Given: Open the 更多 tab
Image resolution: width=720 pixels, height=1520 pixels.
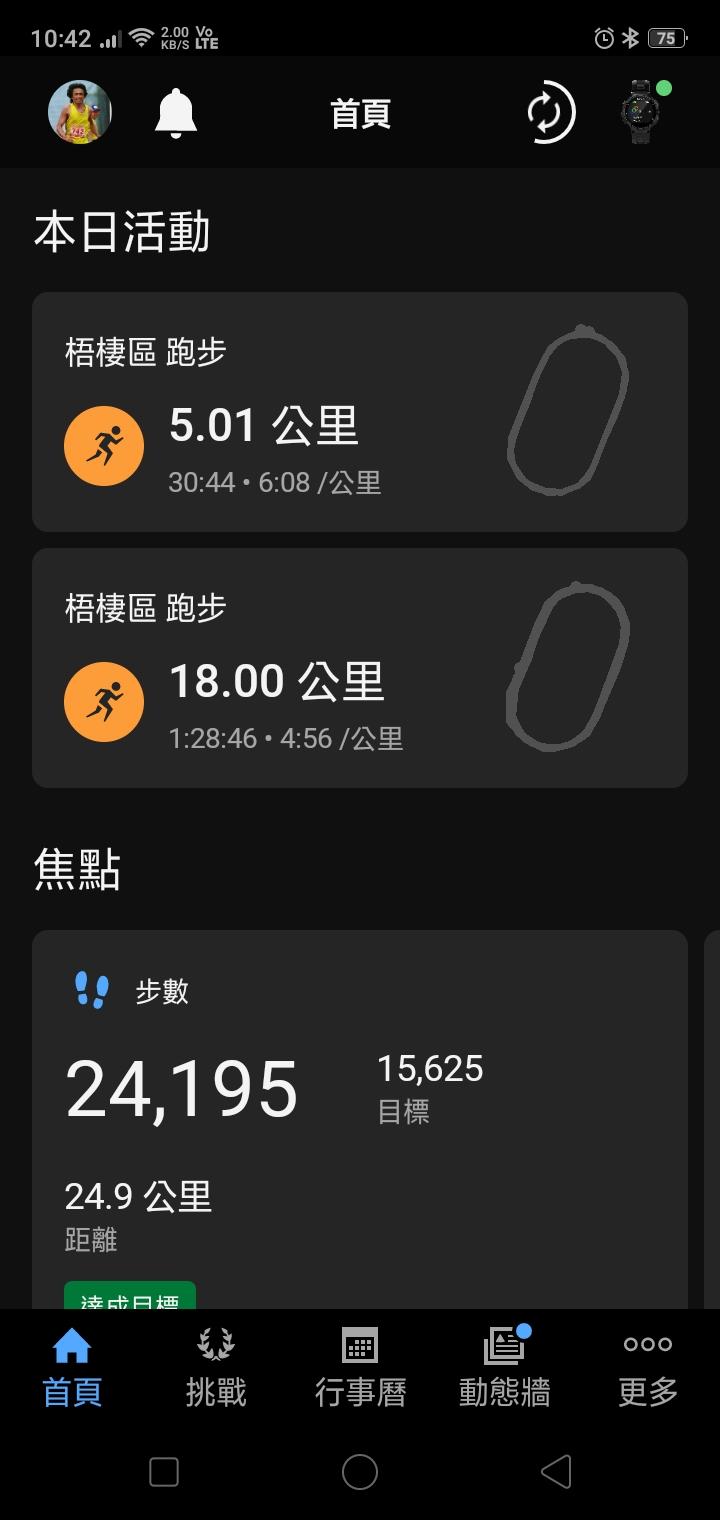Looking at the screenshot, I should click(648, 1366).
